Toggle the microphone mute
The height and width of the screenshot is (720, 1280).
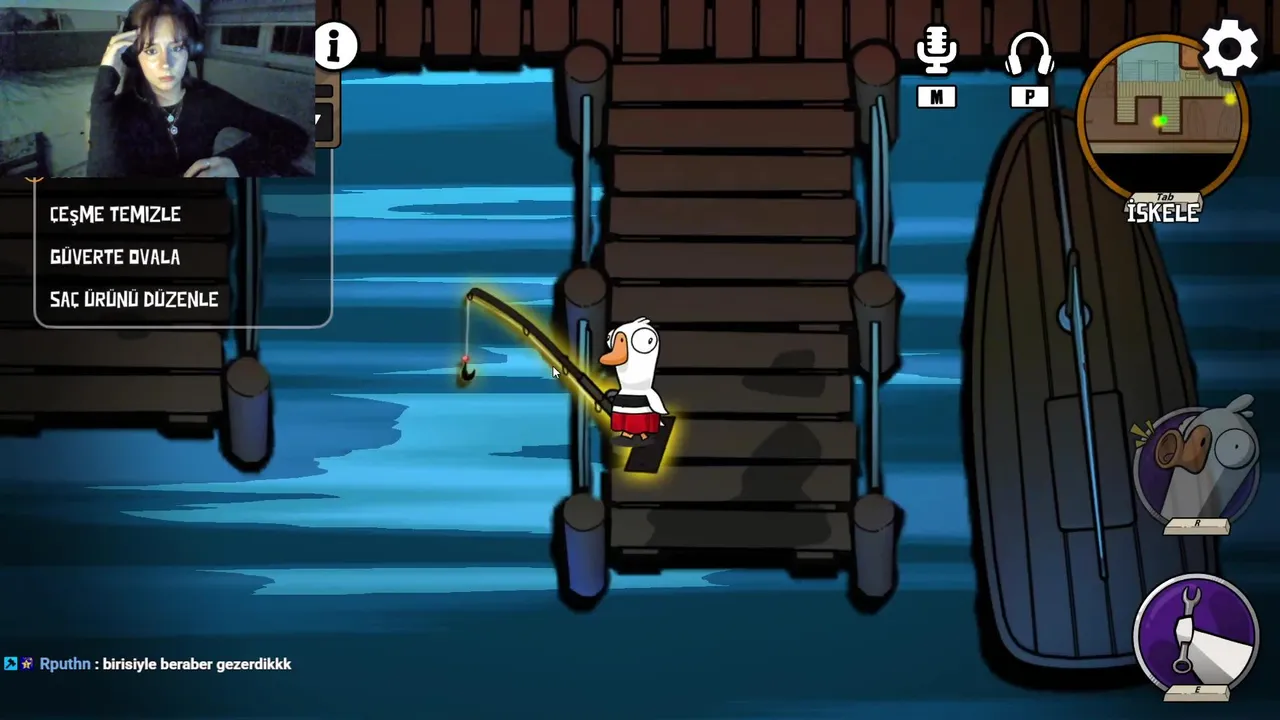click(x=936, y=52)
